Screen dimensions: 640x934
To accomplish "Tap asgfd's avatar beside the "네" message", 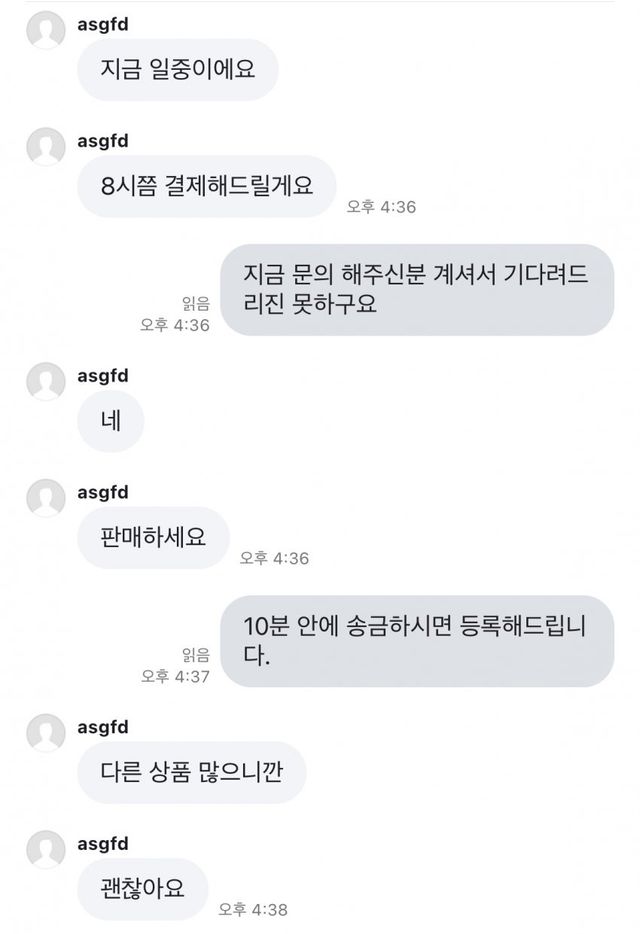I will tap(46, 382).
